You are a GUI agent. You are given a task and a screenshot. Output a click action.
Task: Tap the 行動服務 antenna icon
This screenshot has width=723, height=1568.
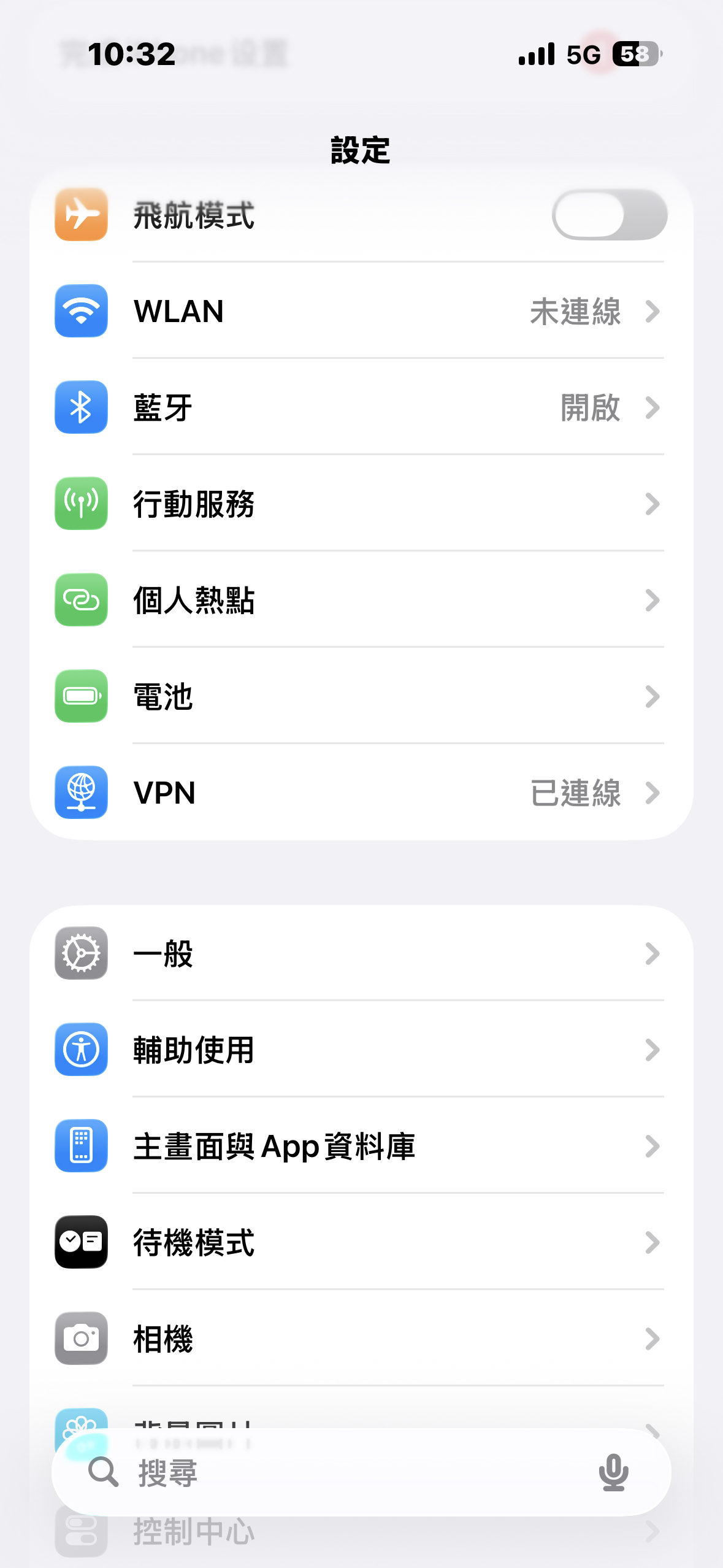pyautogui.click(x=80, y=504)
